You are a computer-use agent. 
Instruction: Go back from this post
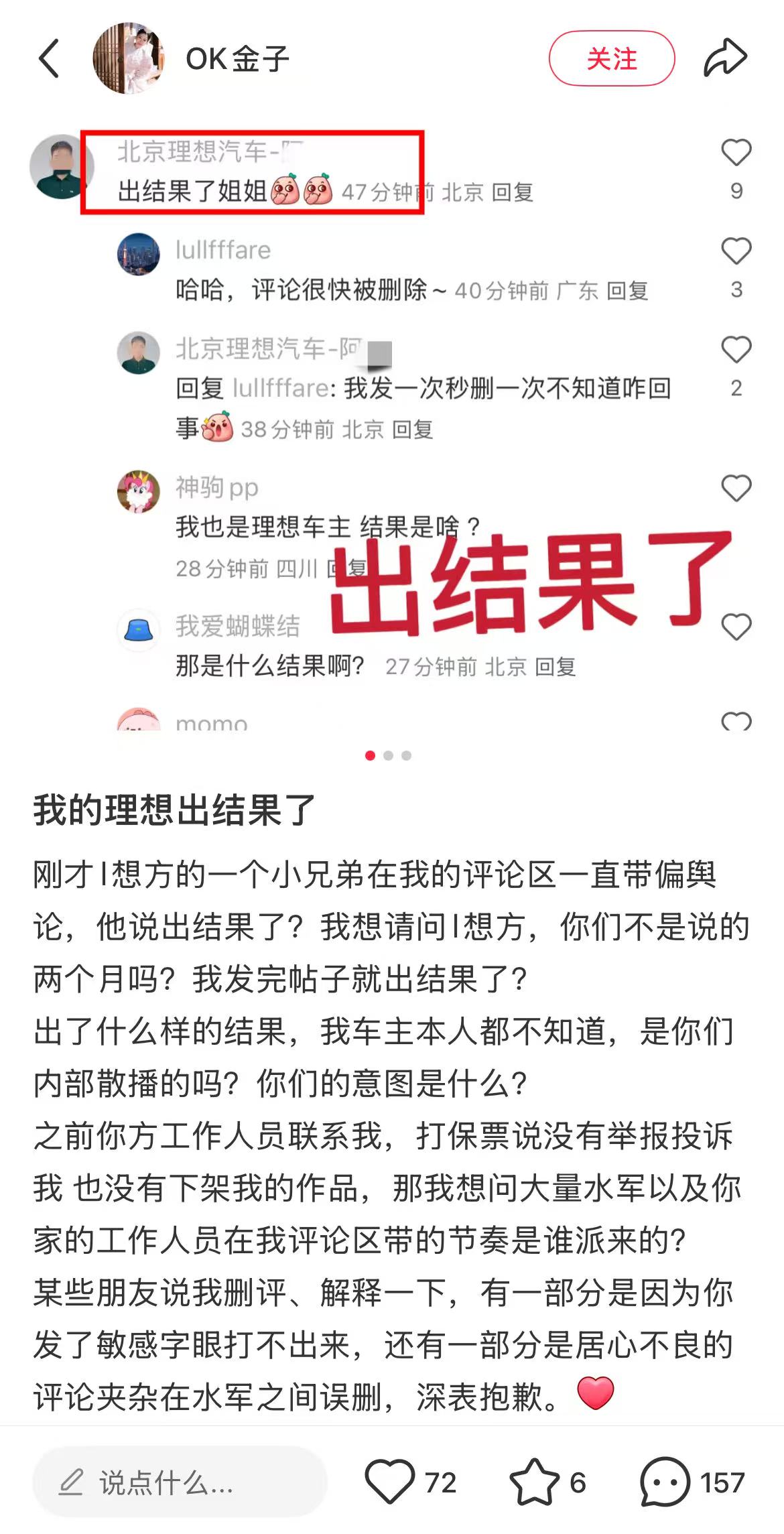coord(49,58)
